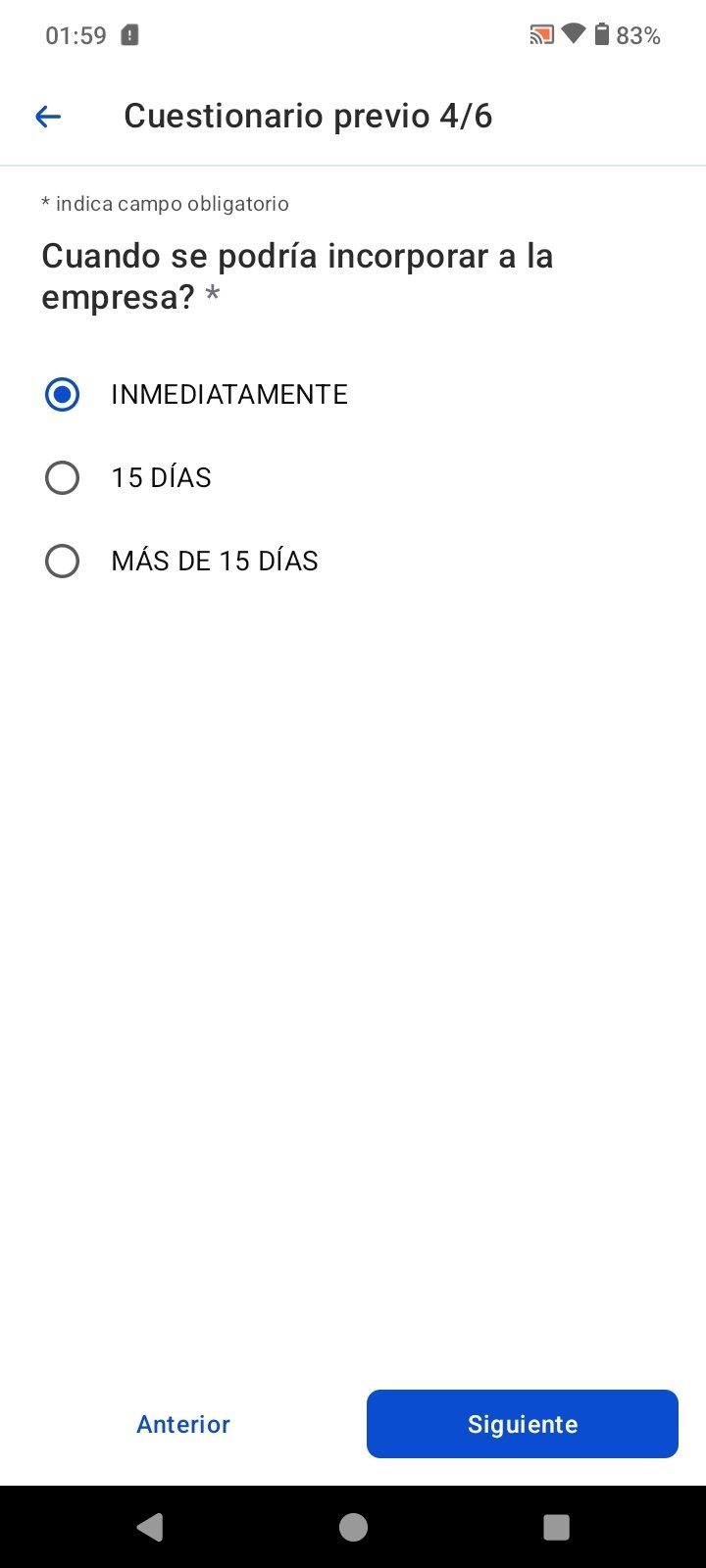Go back using the top arrow
This screenshot has height=1568, width=706.
pos(48,117)
